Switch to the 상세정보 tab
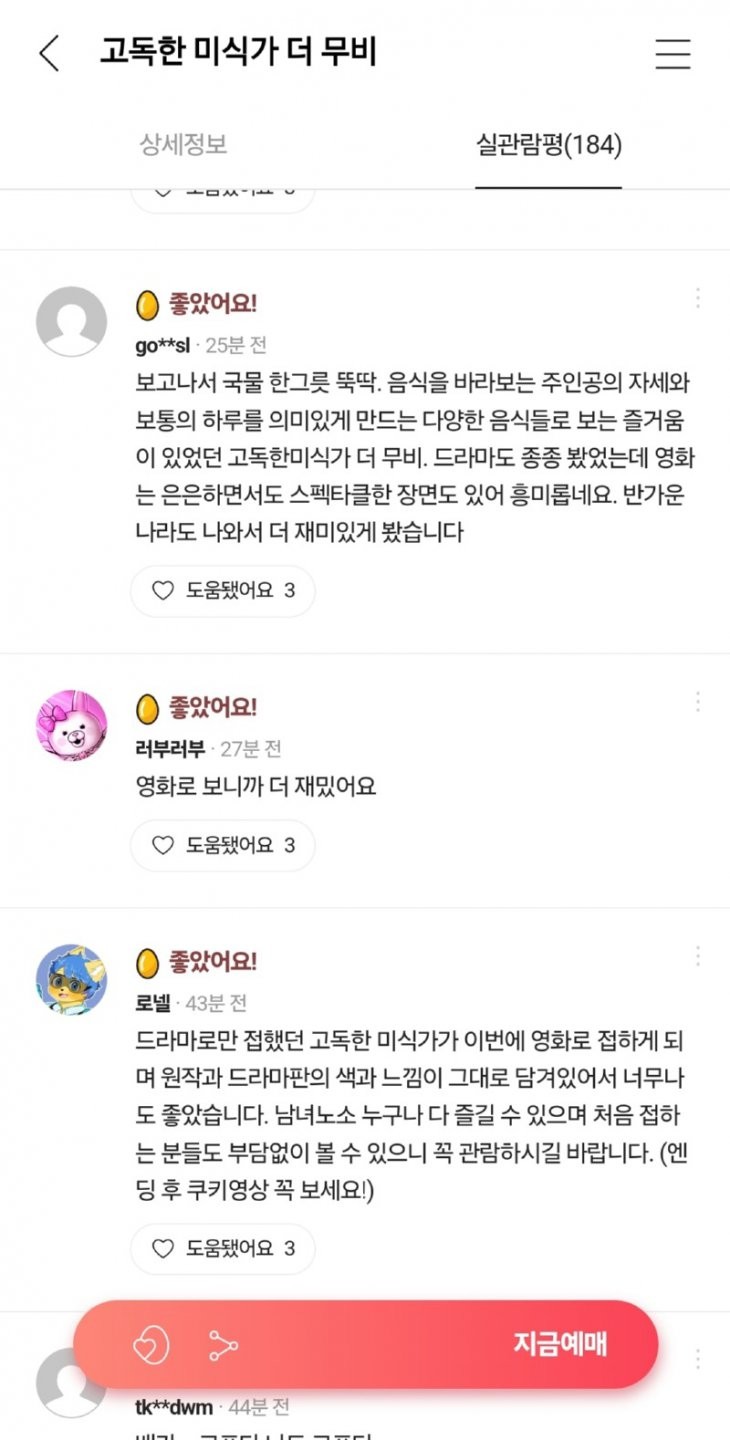Image resolution: width=730 pixels, height=1440 pixels. click(183, 145)
